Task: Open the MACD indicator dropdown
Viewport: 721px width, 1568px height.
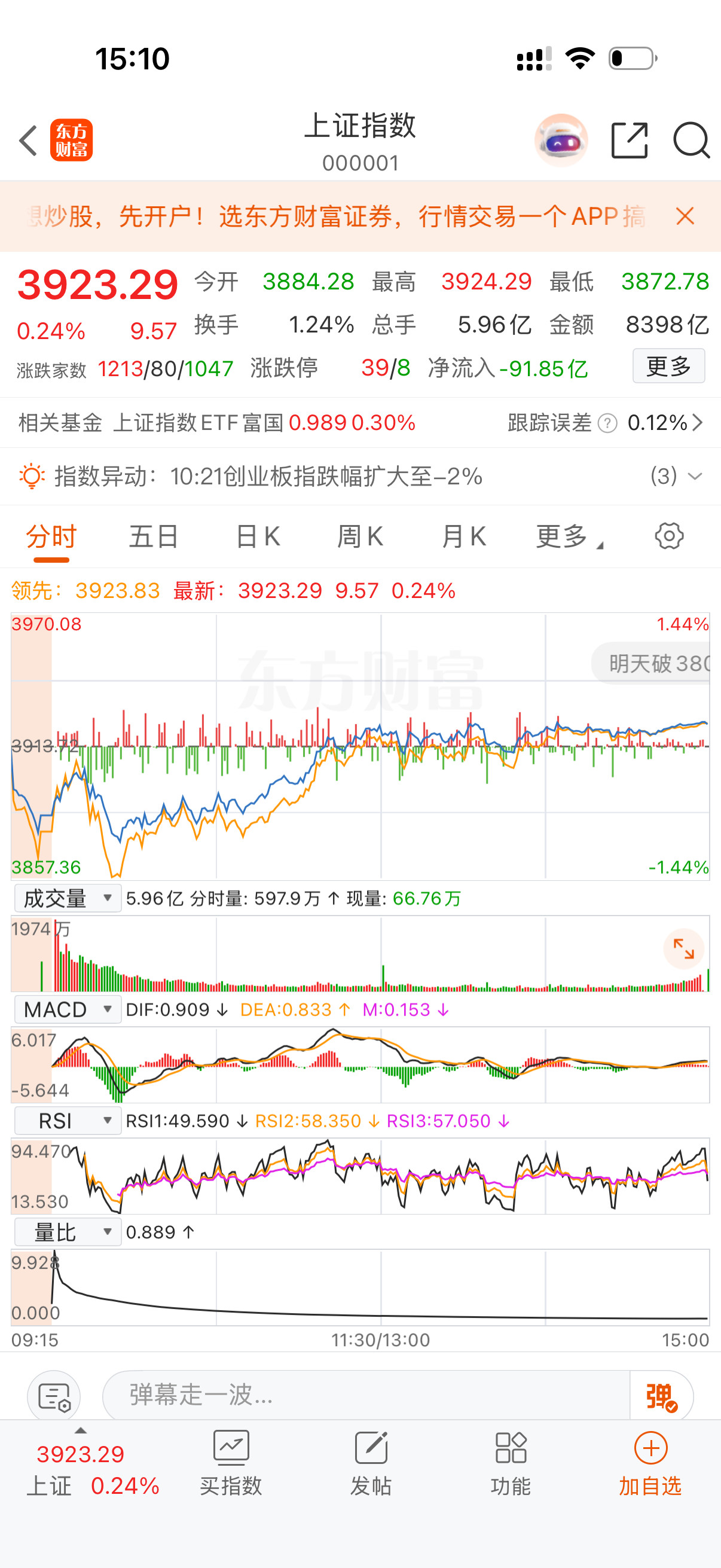Action: [67, 1009]
